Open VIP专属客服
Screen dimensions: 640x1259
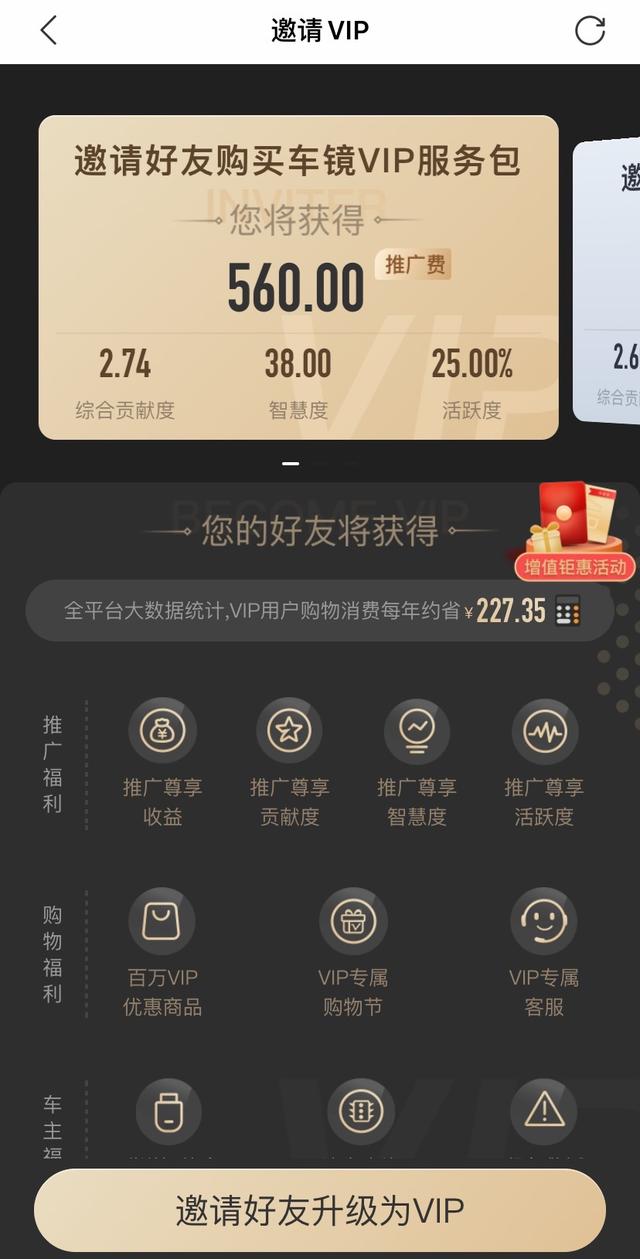544,952
